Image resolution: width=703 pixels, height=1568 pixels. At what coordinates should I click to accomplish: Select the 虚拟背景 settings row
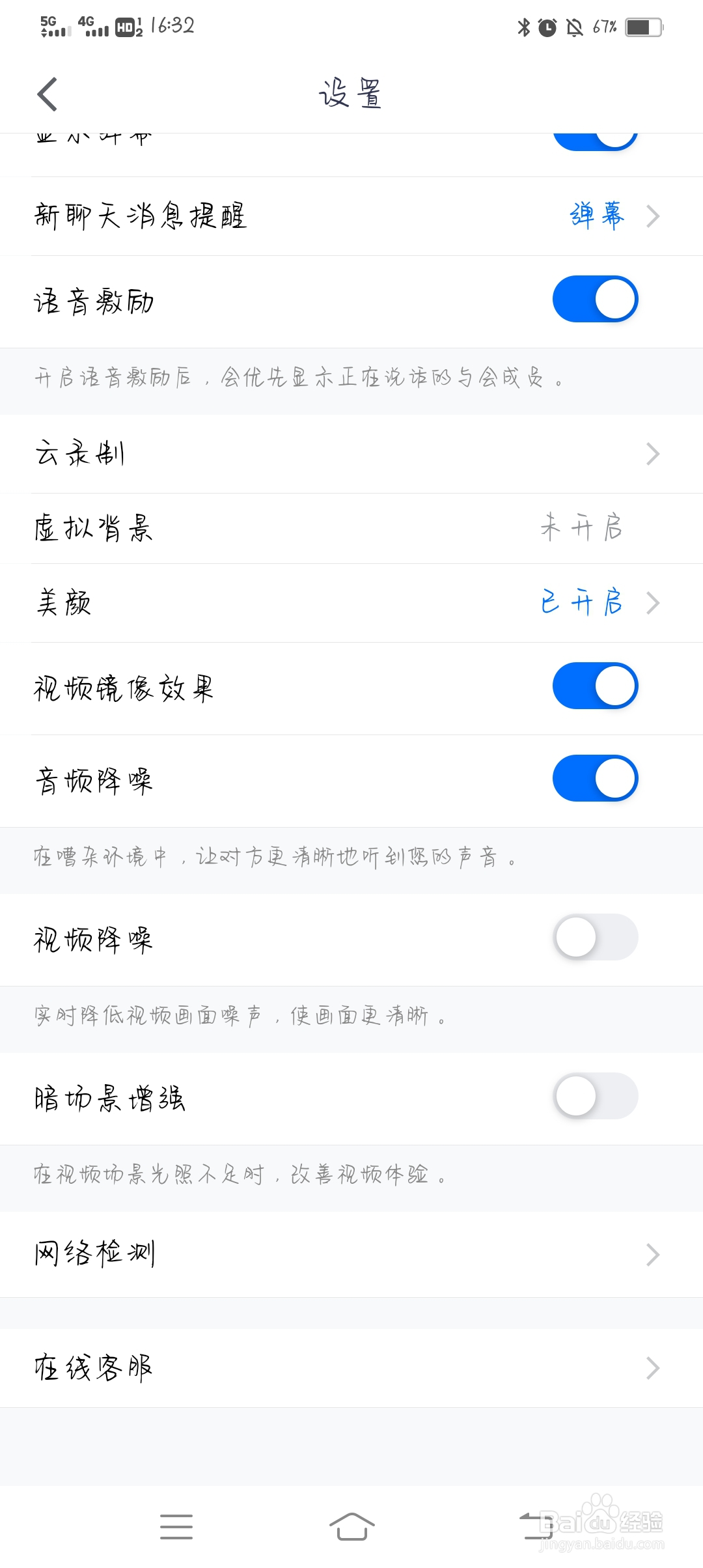click(351, 529)
